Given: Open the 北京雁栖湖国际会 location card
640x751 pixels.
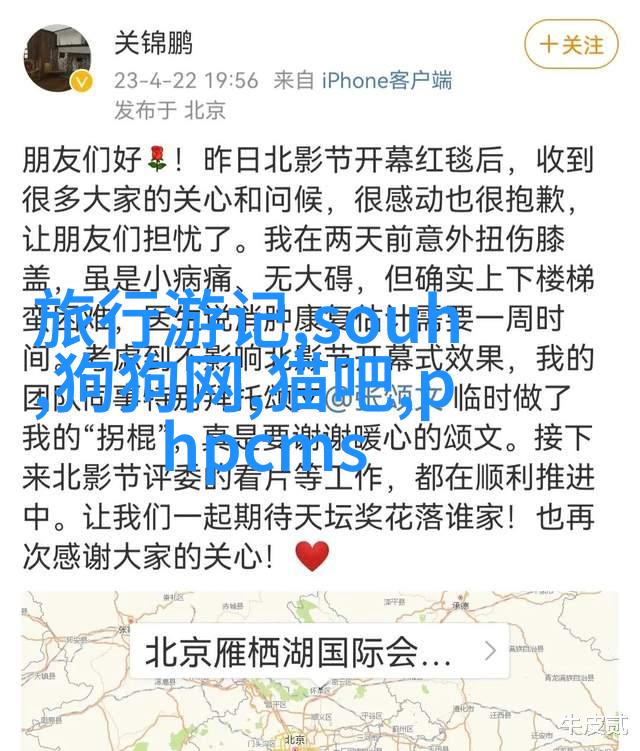Looking at the screenshot, I should [321, 652].
